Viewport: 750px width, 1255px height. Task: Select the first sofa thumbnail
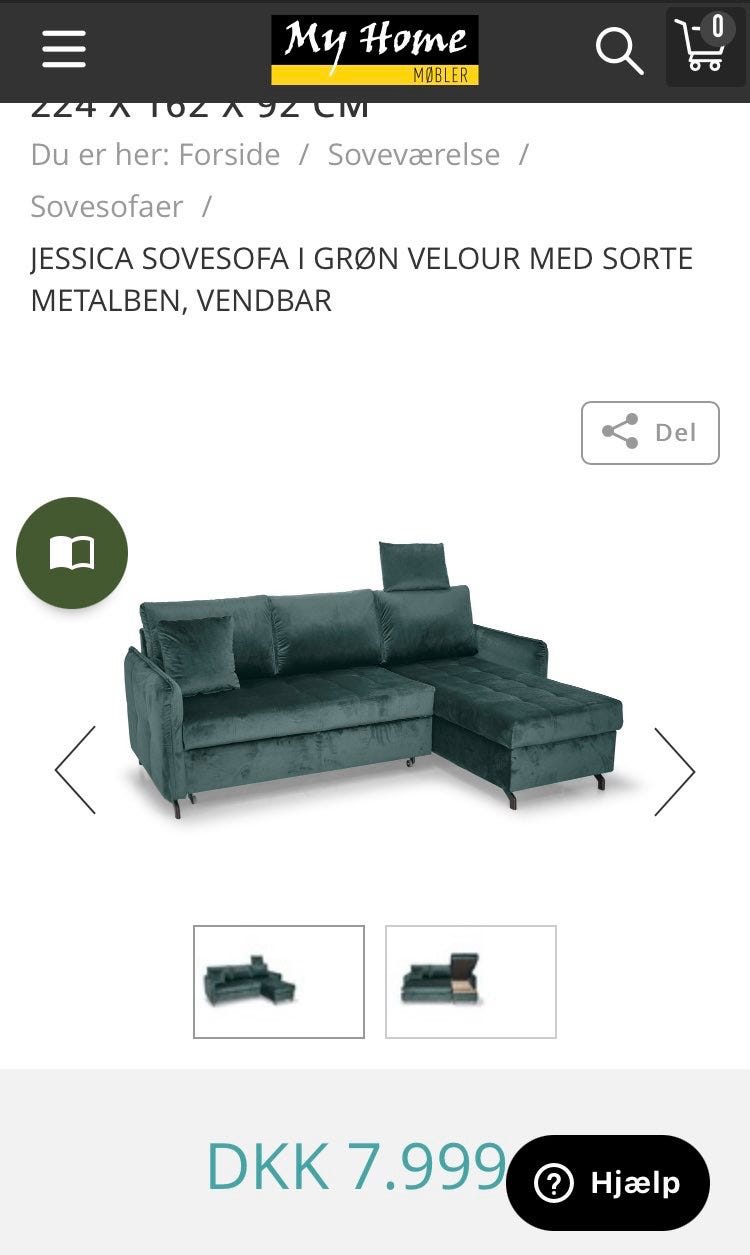point(279,981)
